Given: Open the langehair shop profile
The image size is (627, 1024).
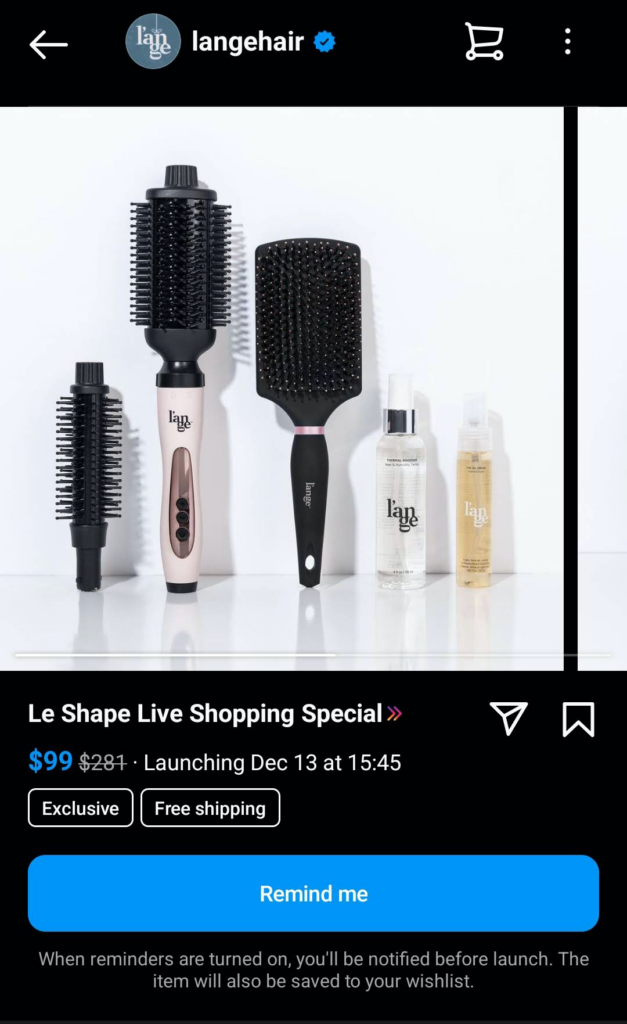Looking at the screenshot, I should pyautogui.click(x=247, y=43).
